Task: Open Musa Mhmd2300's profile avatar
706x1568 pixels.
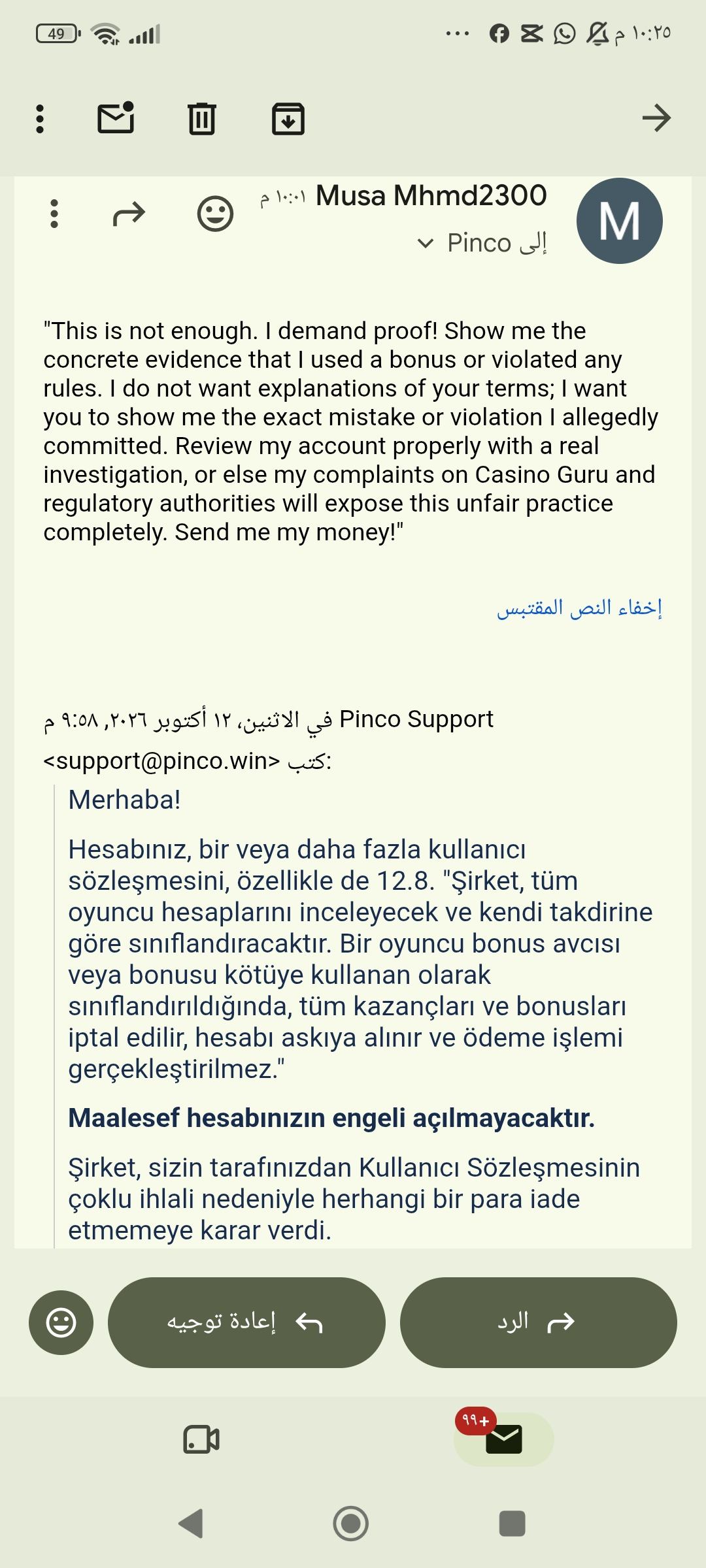Action: coord(619,221)
